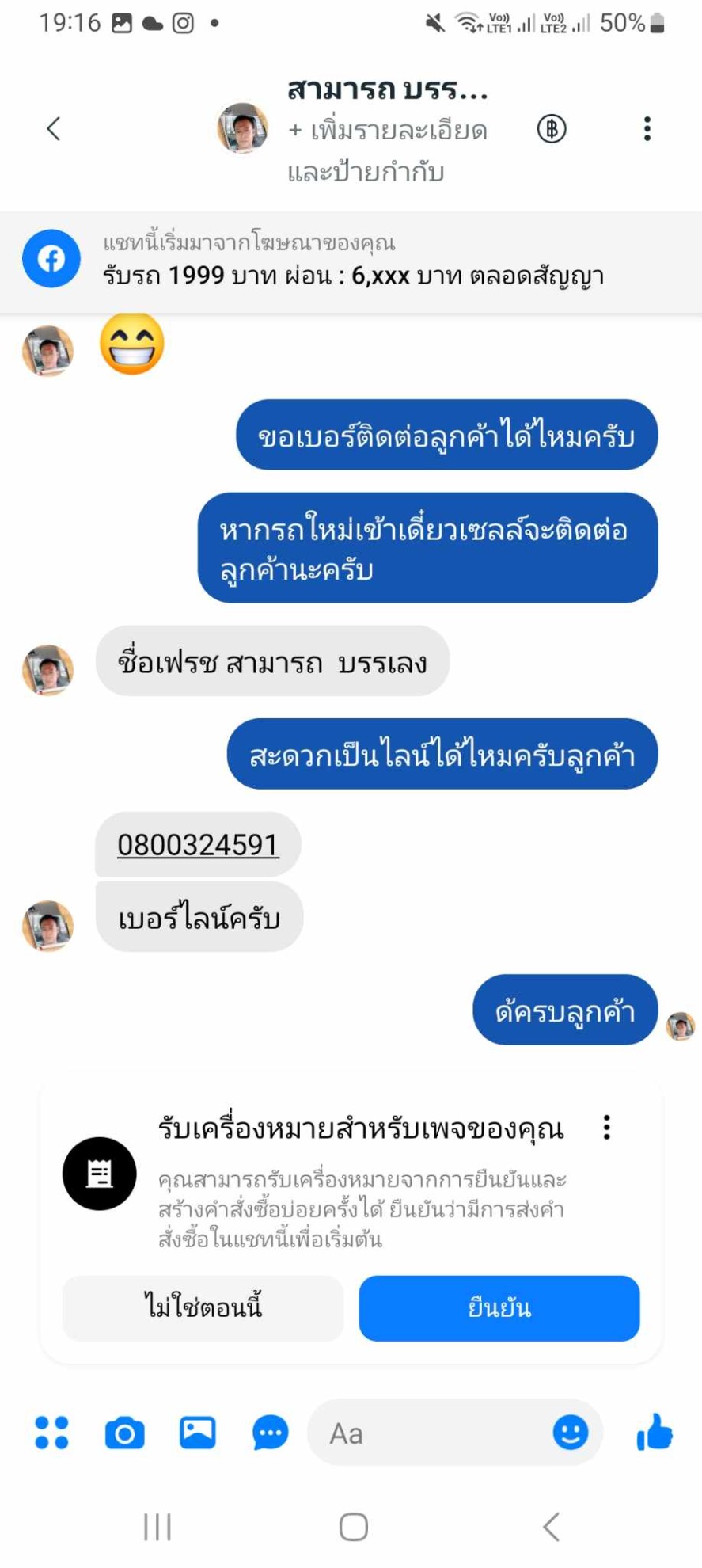Screen dimensions: 702x1568
Task: Open saved replies speech bubble icon
Action: point(270,1433)
